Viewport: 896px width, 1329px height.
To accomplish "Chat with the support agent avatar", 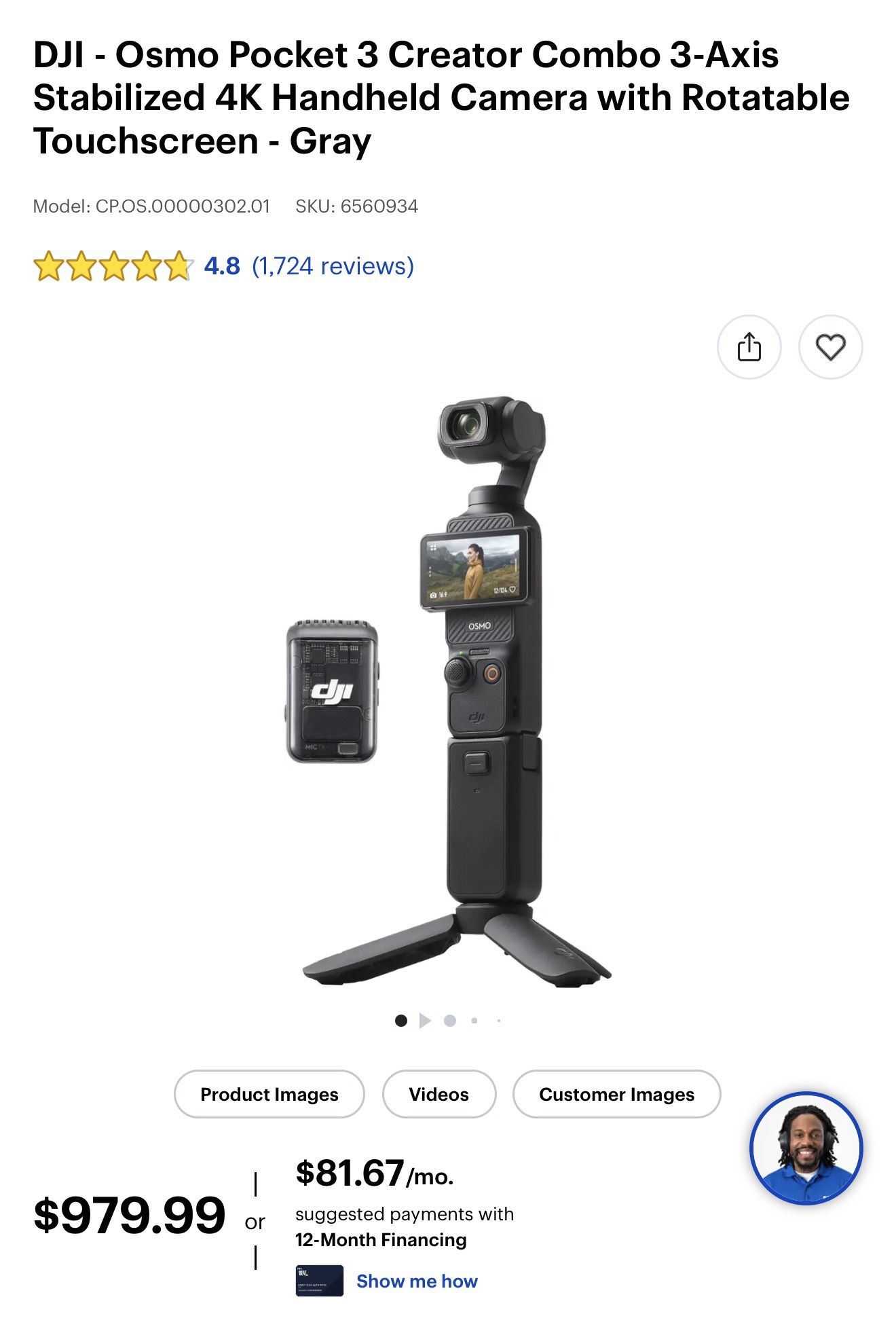I will (x=806, y=1148).
